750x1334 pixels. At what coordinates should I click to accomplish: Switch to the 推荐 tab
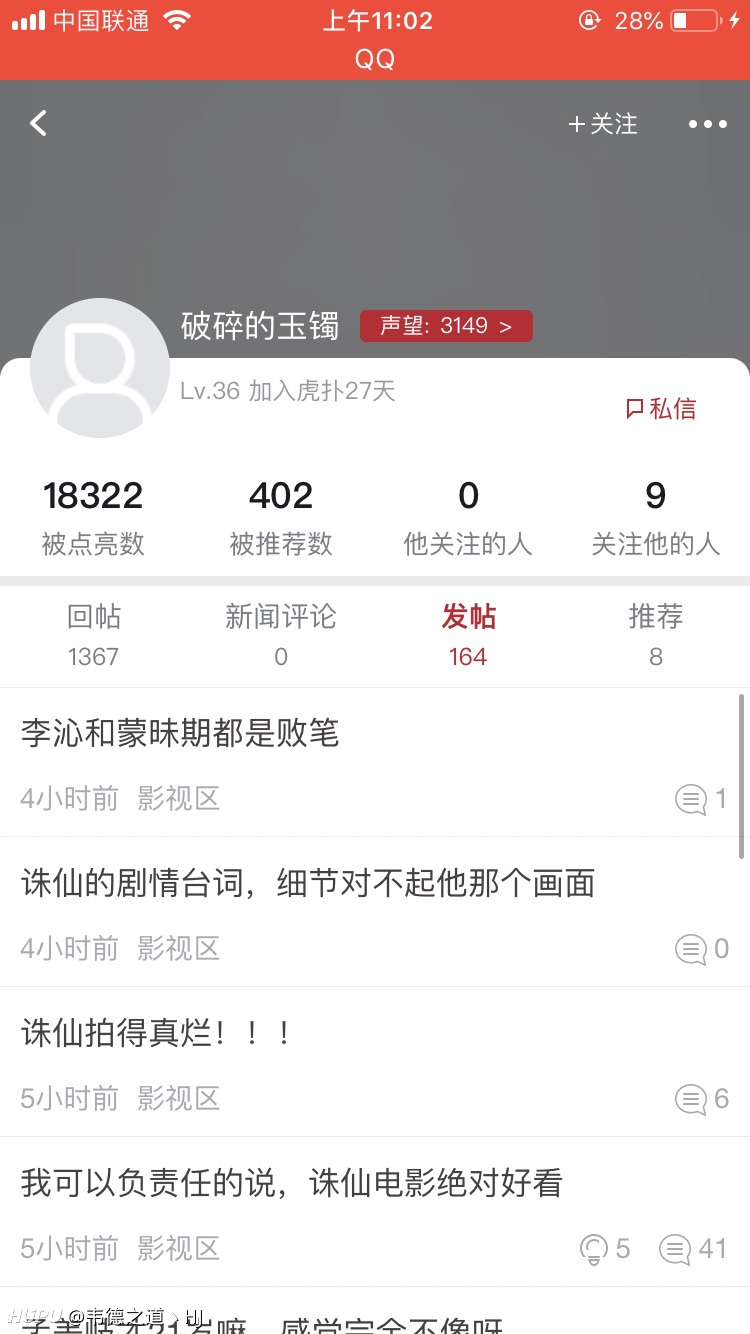click(x=656, y=635)
